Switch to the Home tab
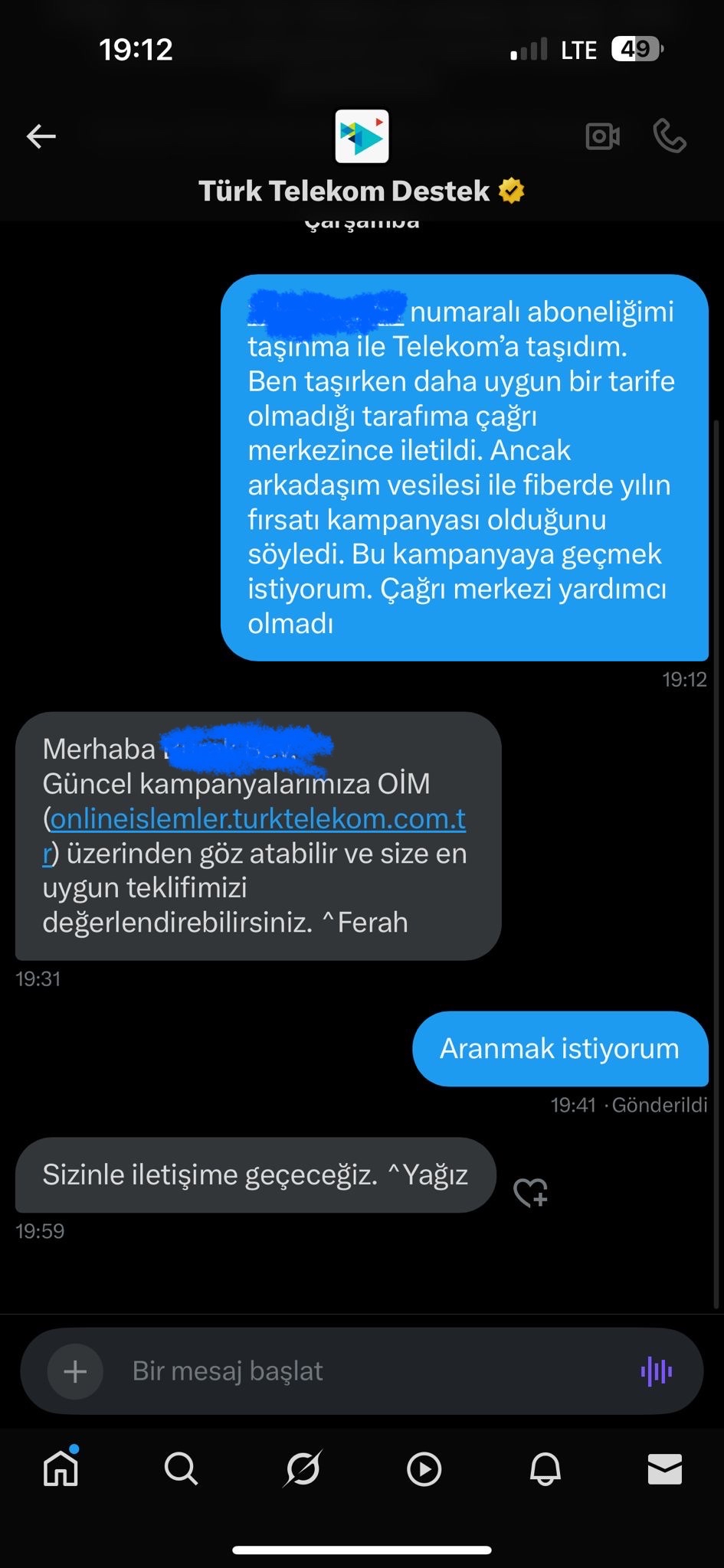The width and height of the screenshot is (724, 1568). (x=61, y=1468)
